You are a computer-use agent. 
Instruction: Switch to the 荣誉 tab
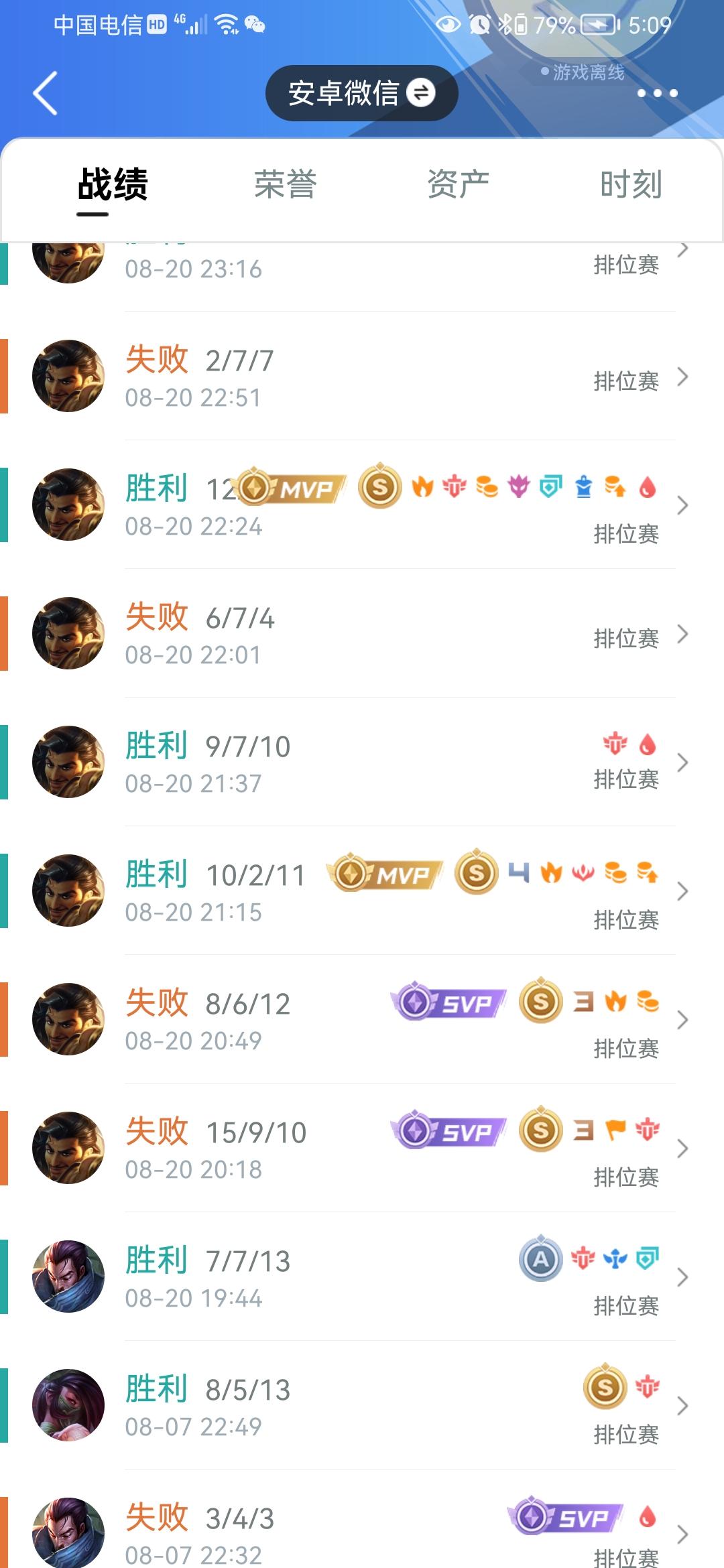285,185
